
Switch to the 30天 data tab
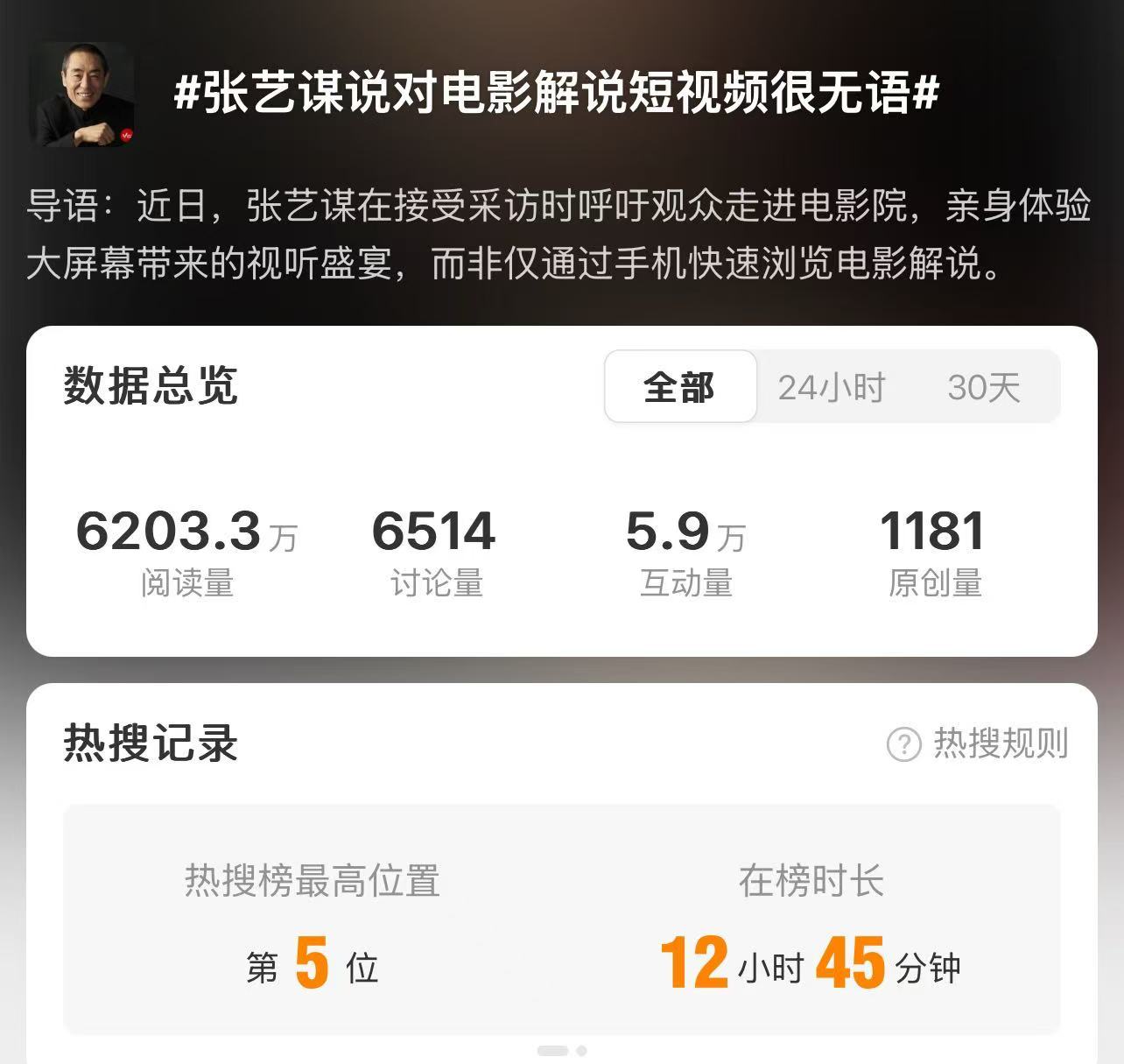coord(983,387)
